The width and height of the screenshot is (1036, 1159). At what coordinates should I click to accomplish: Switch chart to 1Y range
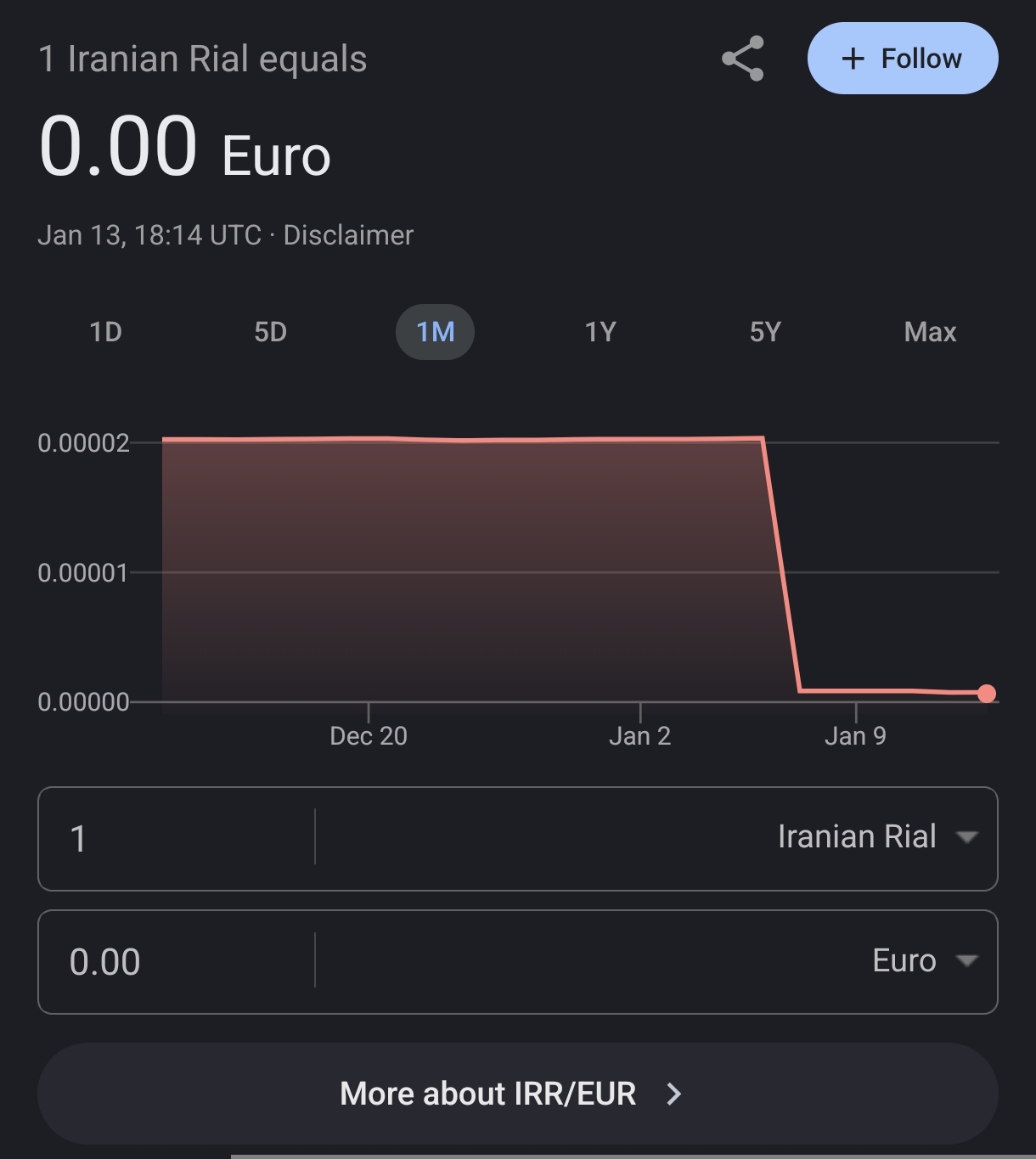(600, 332)
